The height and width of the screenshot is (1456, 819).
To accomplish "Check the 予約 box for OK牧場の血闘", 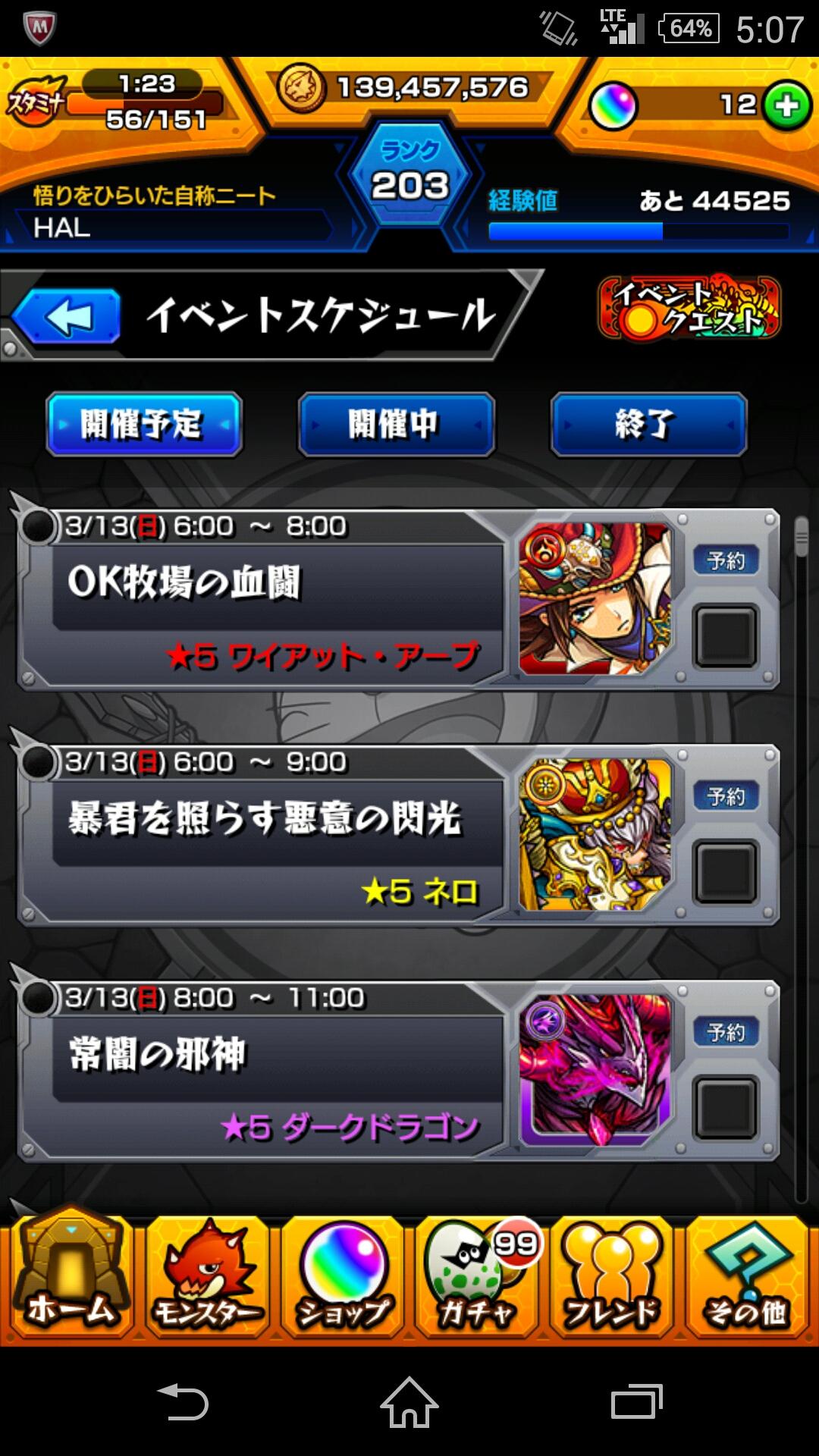I will click(x=726, y=636).
